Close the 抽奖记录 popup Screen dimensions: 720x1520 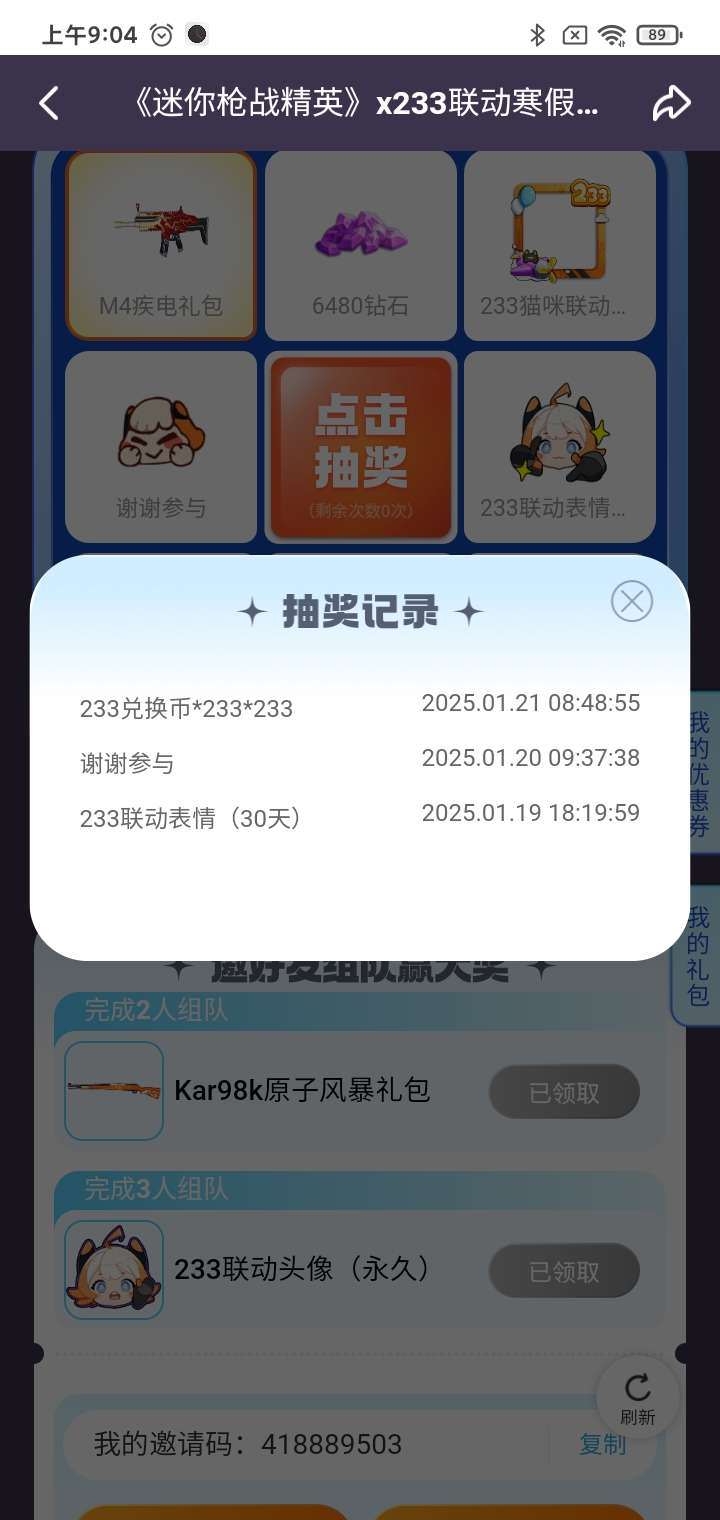[x=632, y=601]
